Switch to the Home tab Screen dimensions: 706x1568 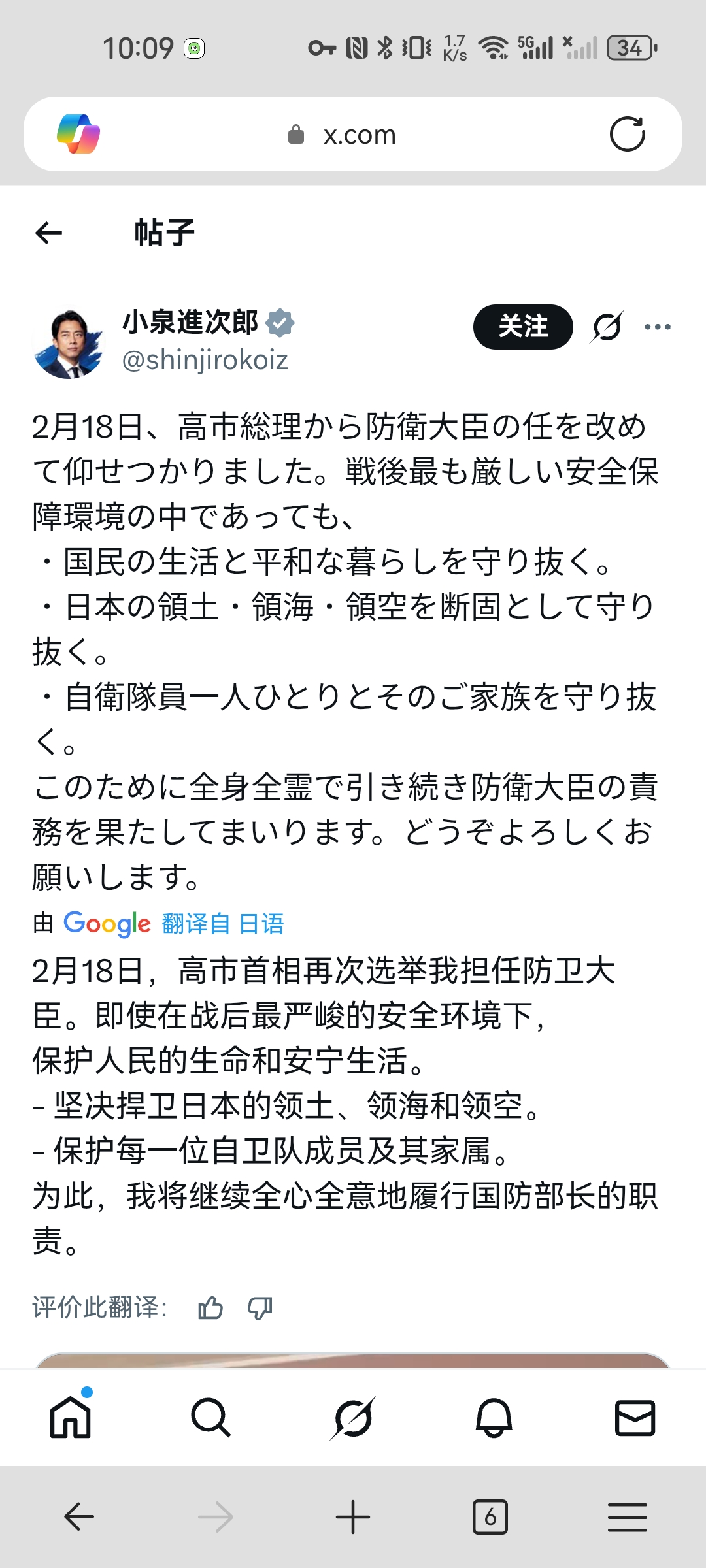(71, 1418)
